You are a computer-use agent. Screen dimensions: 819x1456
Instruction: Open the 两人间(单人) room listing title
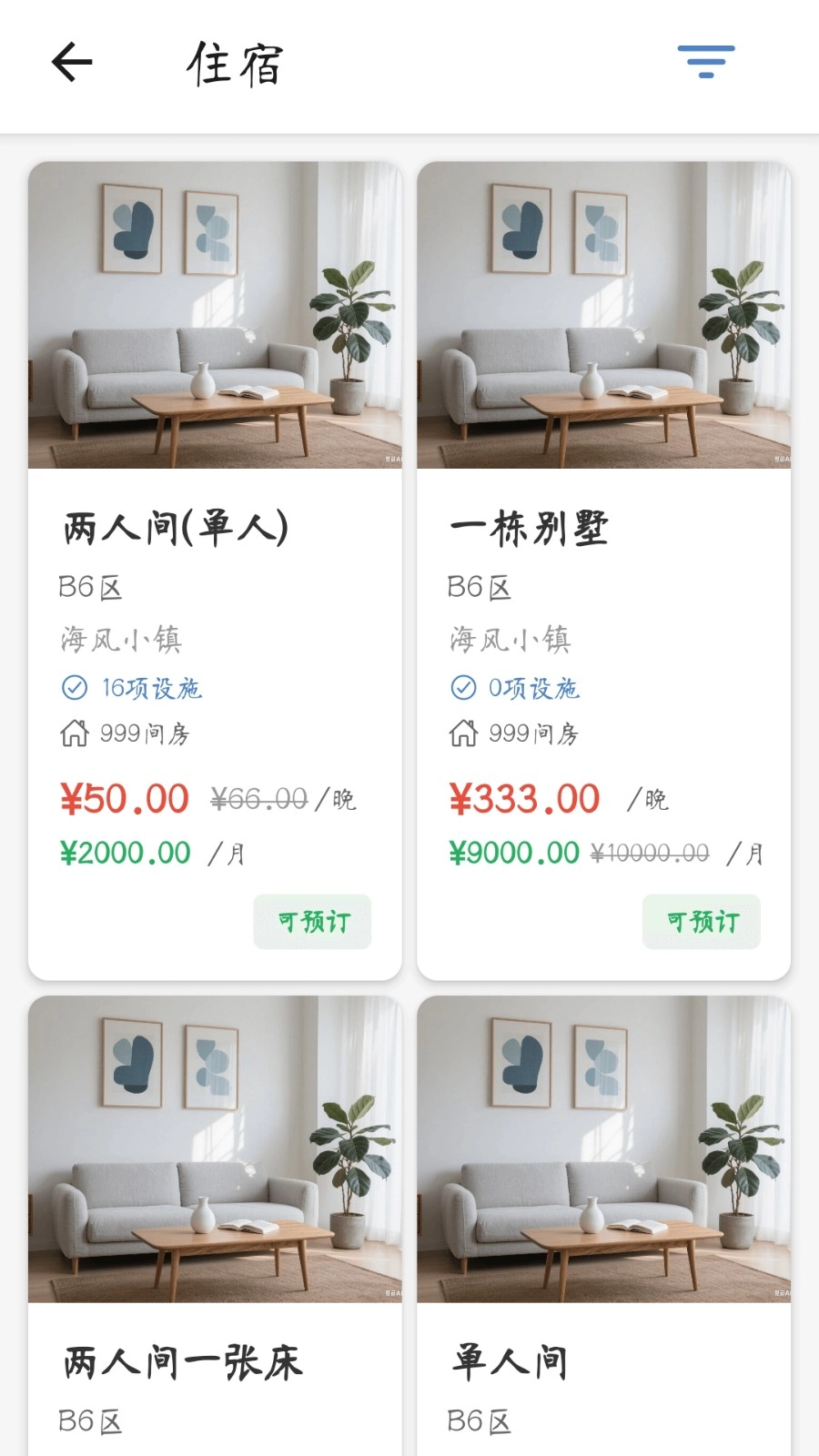click(x=175, y=528)
